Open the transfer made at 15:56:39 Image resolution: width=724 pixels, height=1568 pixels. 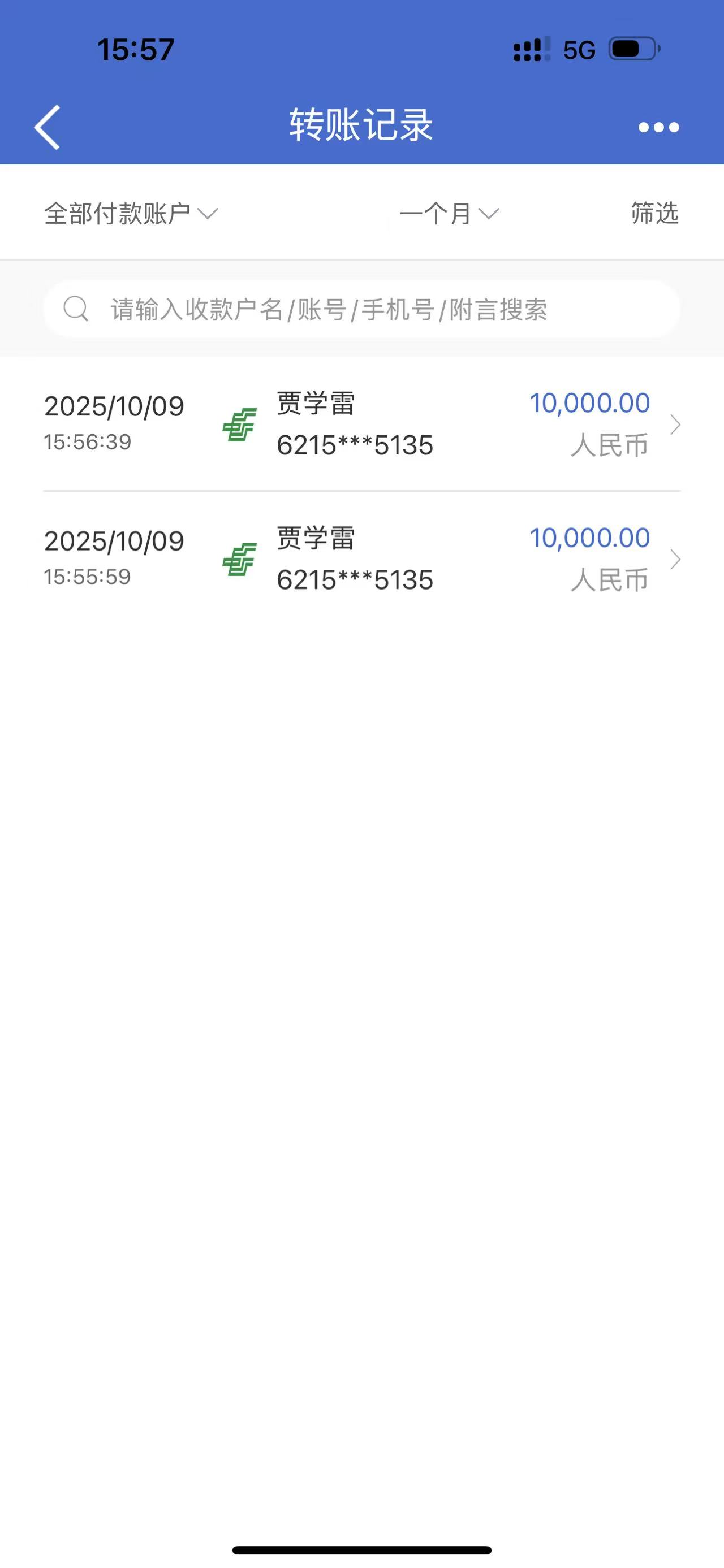[361, 425]
